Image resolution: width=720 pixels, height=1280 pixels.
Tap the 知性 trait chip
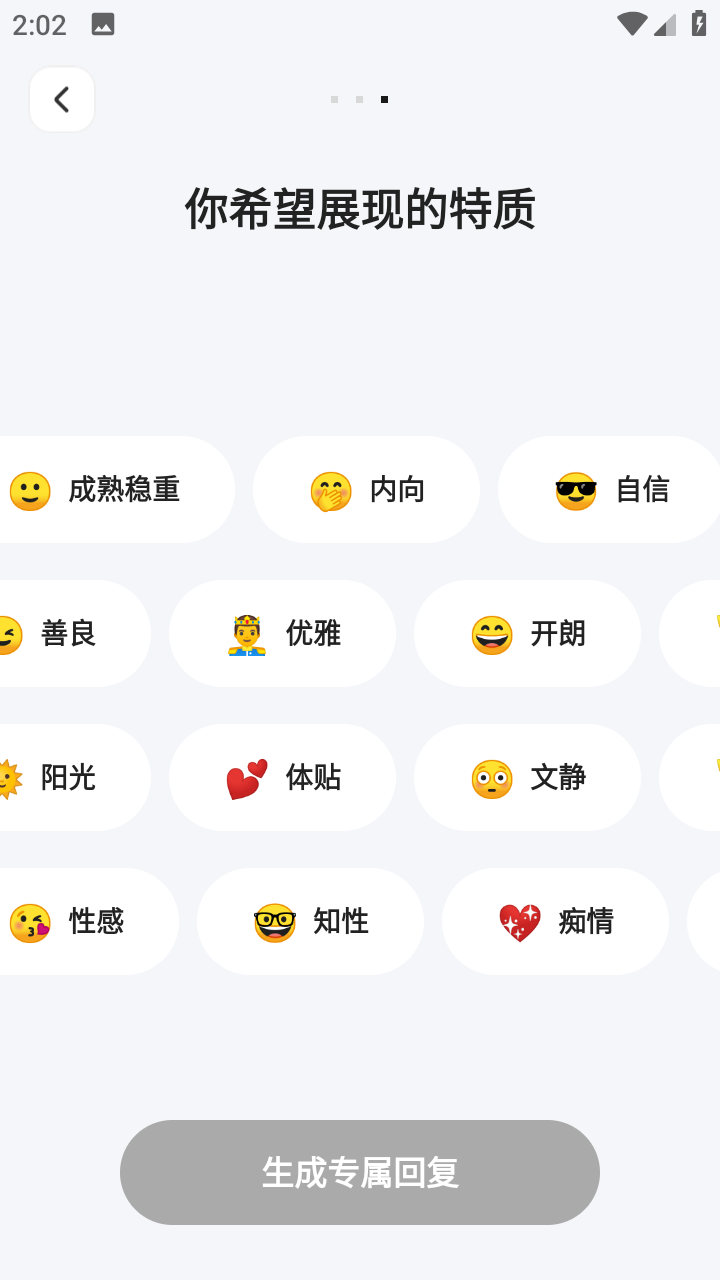pyautogui.click(x=311, y=922)
